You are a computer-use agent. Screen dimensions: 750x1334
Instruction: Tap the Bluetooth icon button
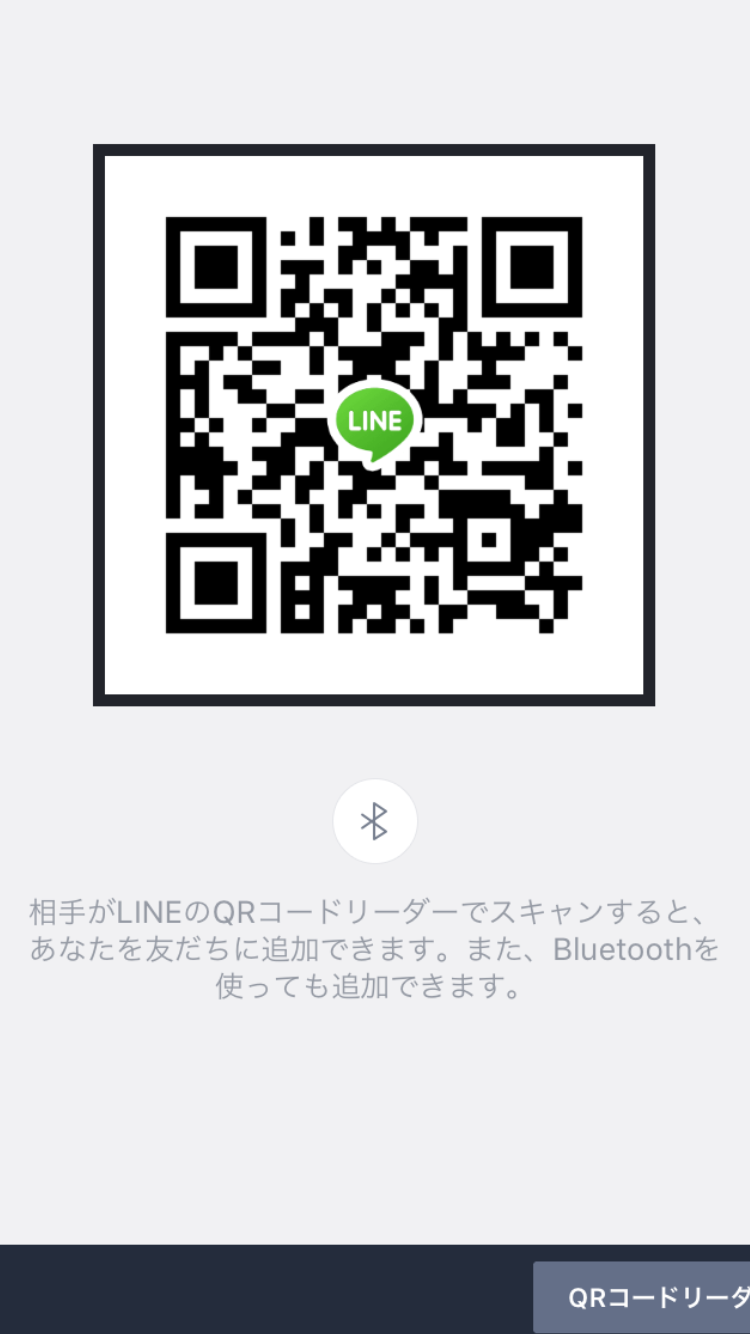(375, 822)
